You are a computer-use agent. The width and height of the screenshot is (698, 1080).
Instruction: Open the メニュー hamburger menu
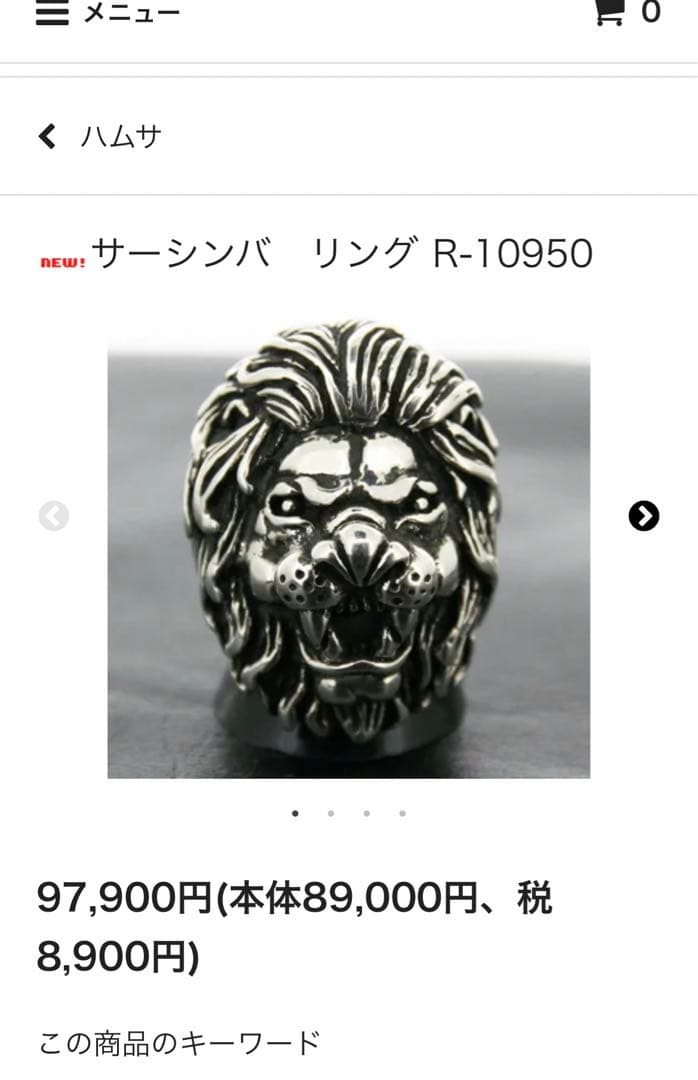coord(107,13)
